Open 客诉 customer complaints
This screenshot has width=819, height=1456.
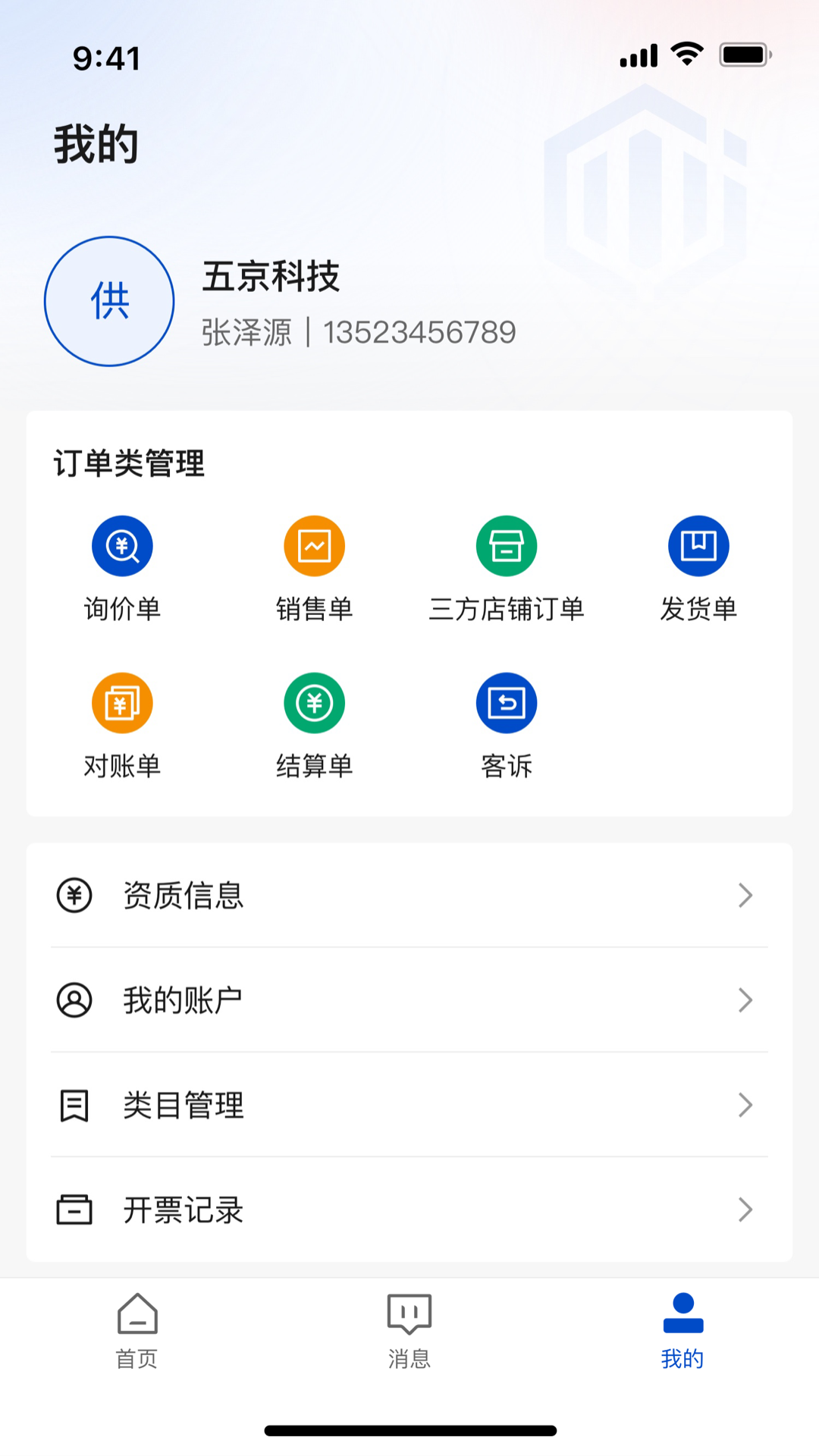tap(506, 703)
